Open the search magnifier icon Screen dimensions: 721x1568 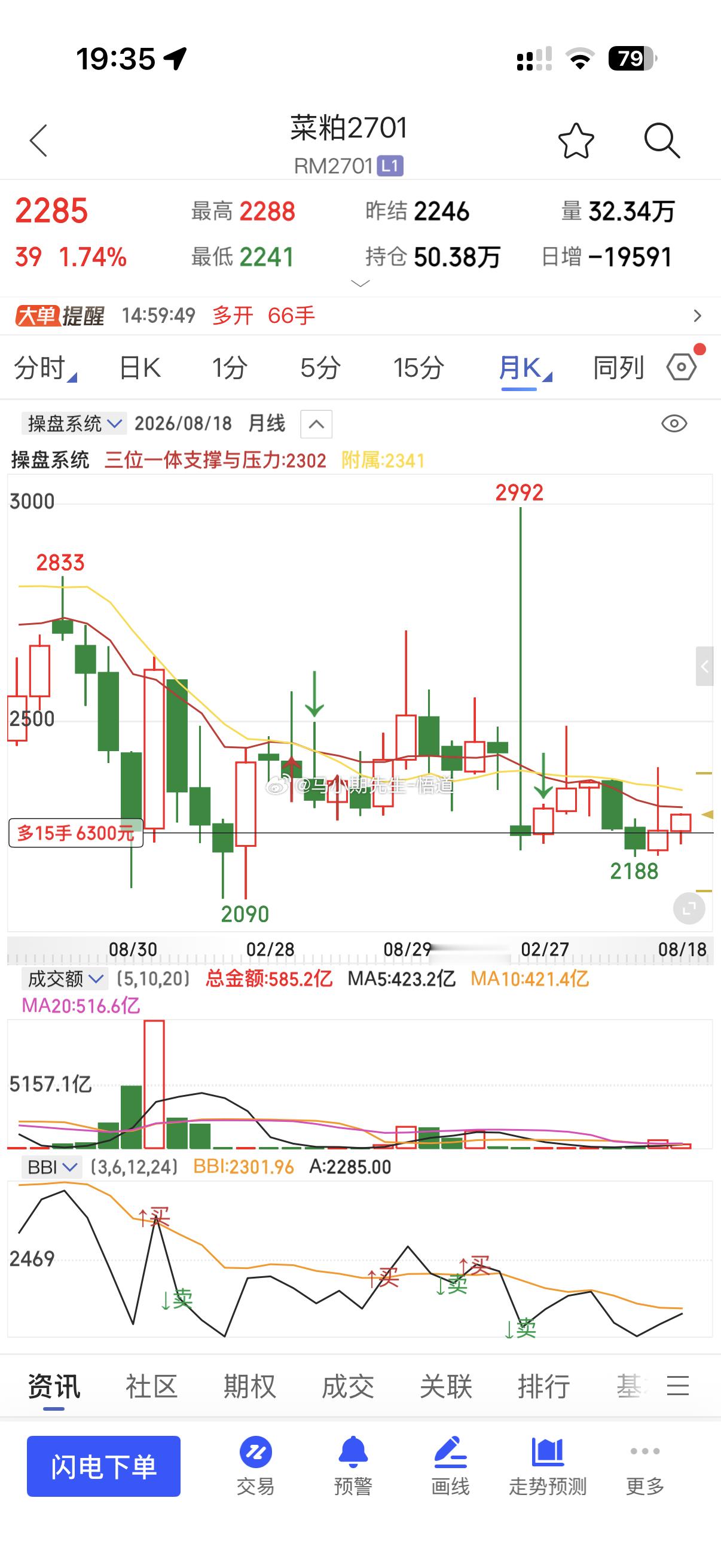coord(661,141)
